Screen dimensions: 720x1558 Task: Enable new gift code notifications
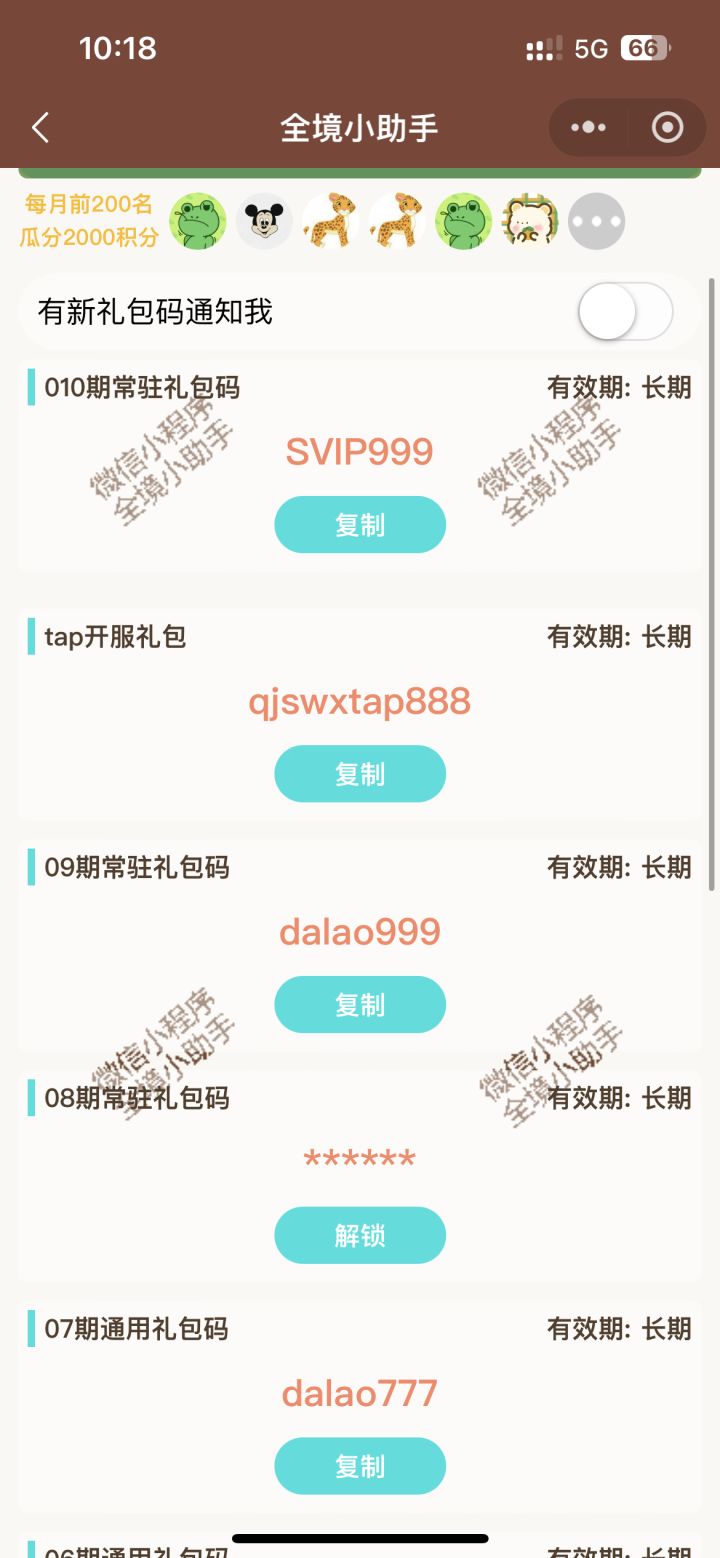(x=625, y=312)
